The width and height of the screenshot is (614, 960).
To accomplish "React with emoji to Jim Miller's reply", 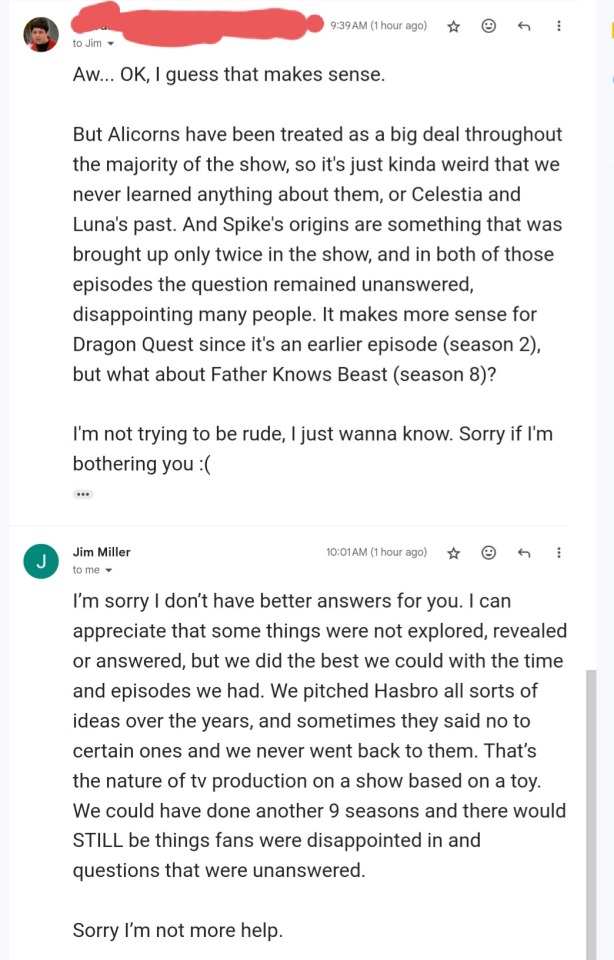I will [x=488, y=552].
